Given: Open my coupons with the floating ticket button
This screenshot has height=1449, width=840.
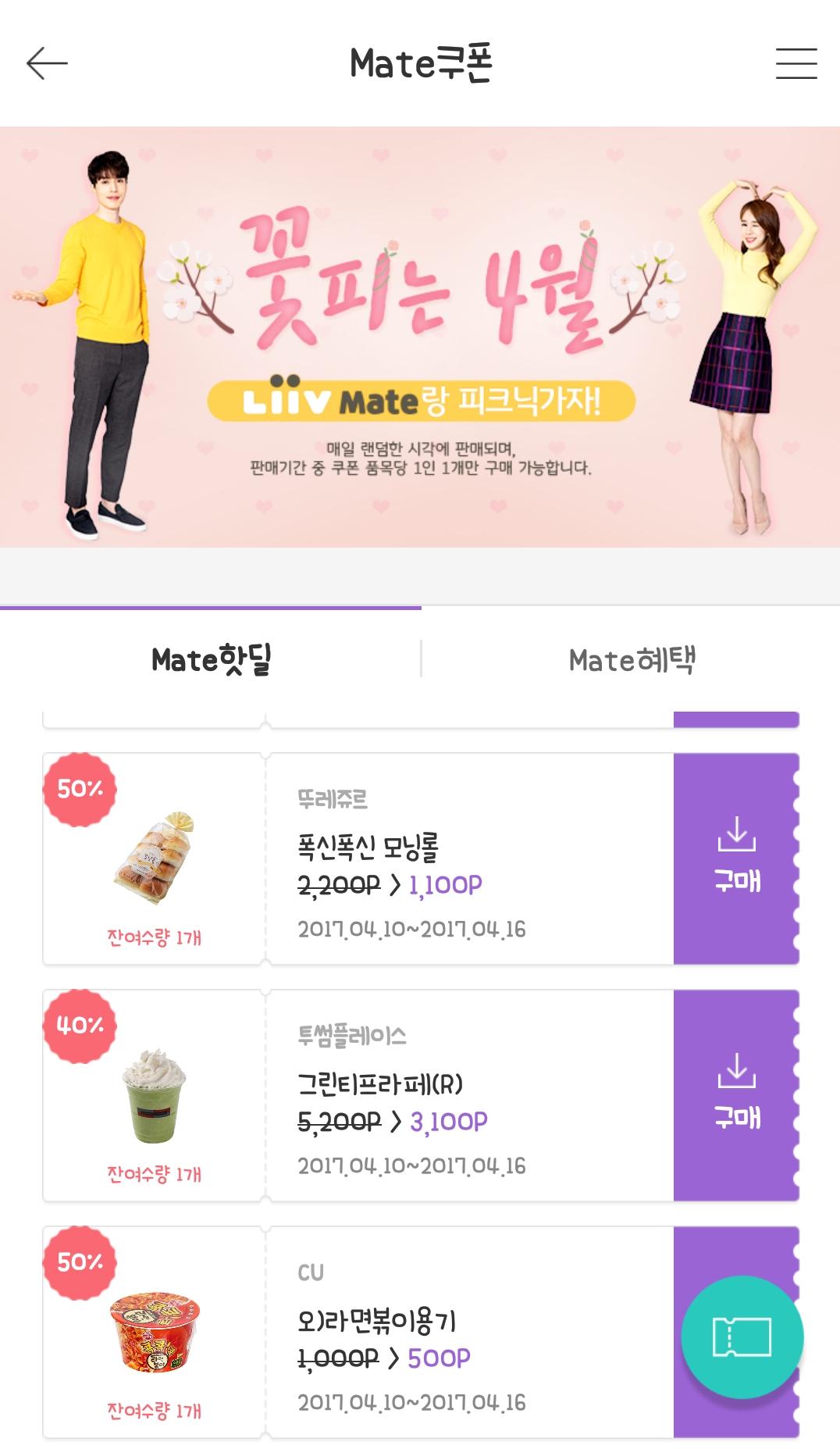Looking at the screenshot, I should [742, 1337].
